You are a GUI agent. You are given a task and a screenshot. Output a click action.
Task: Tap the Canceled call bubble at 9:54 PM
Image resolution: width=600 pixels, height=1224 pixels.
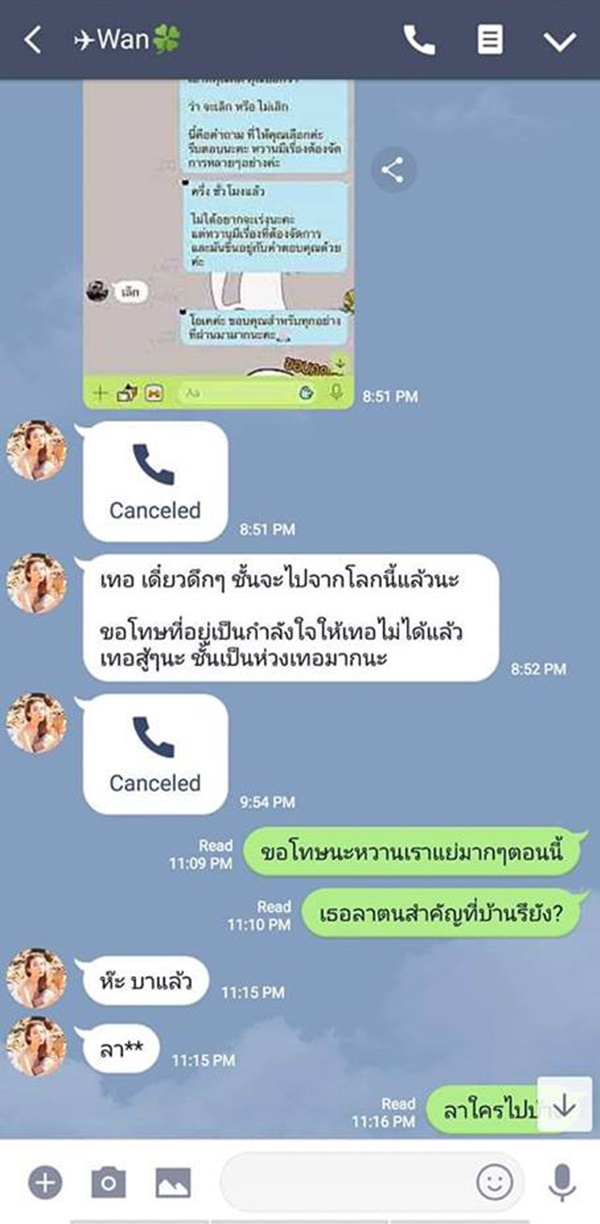click(x=155, y=754)
